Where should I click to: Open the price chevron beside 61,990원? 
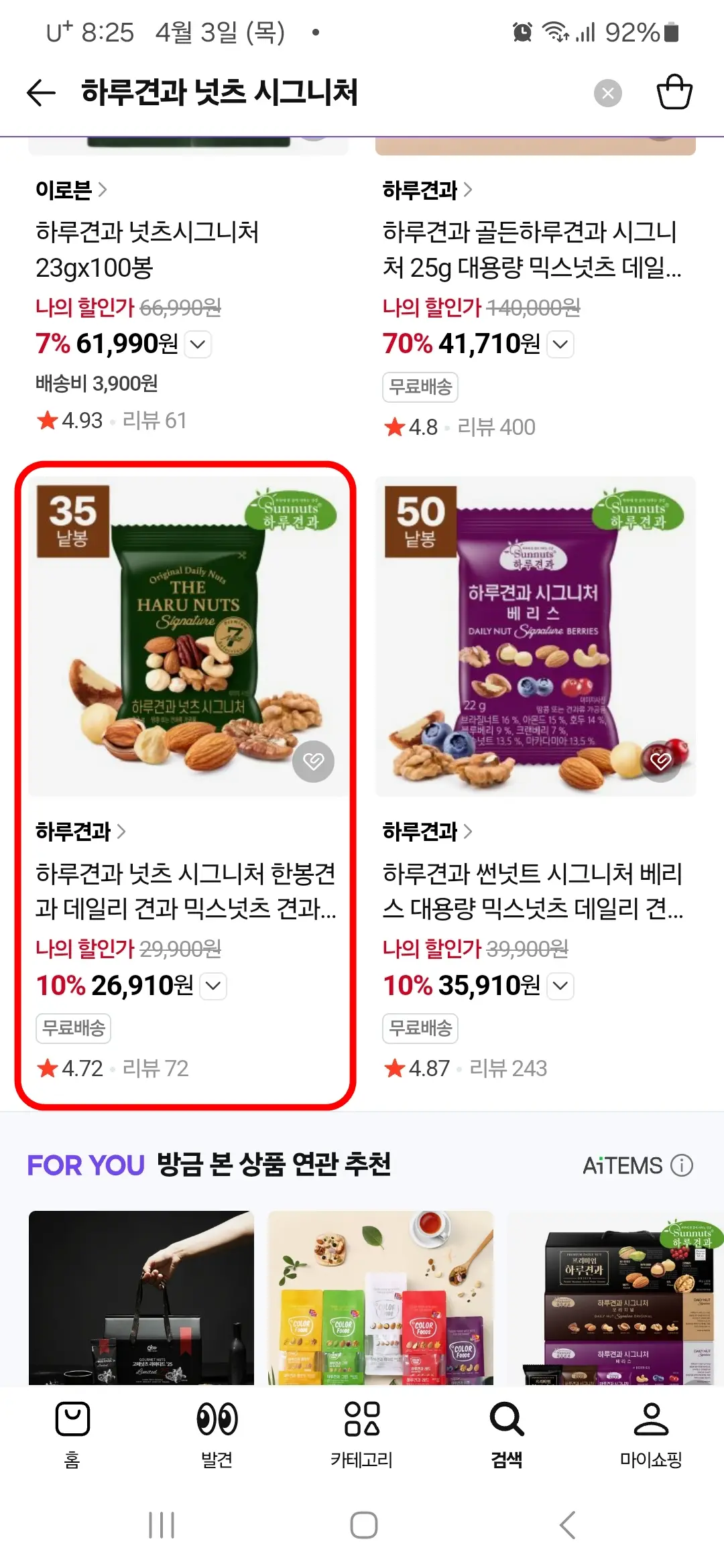[x=197, y=344]
